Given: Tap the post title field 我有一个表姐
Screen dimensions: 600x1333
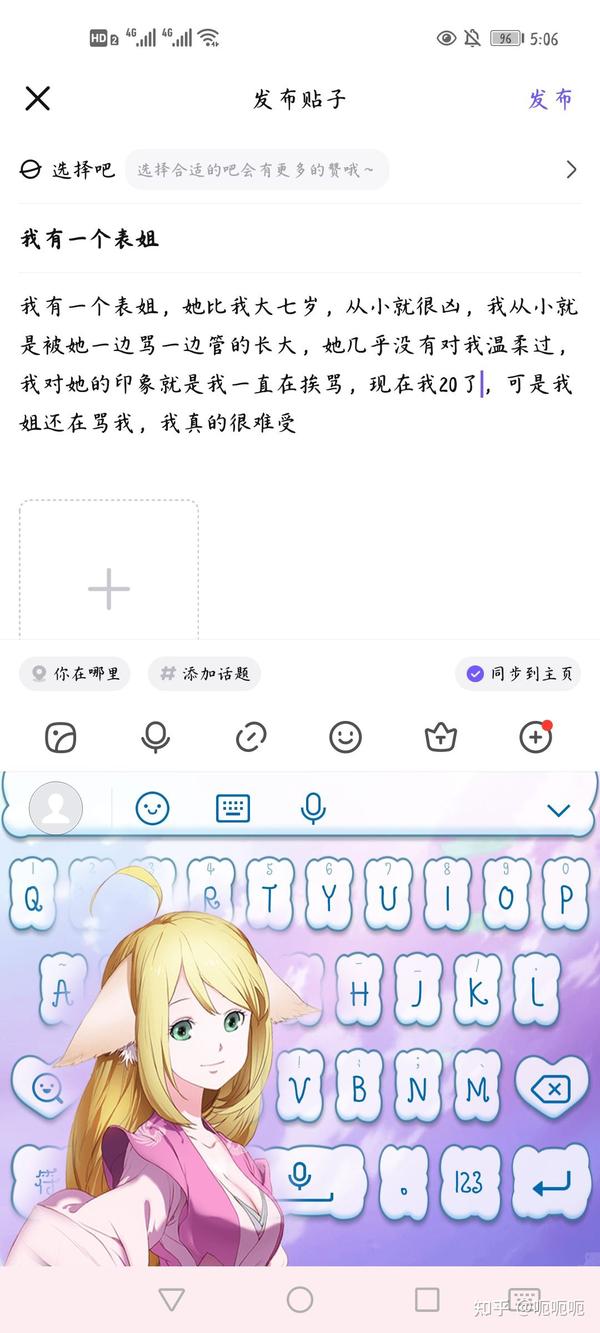Looking at the screenshot, I should click(90, 239).
